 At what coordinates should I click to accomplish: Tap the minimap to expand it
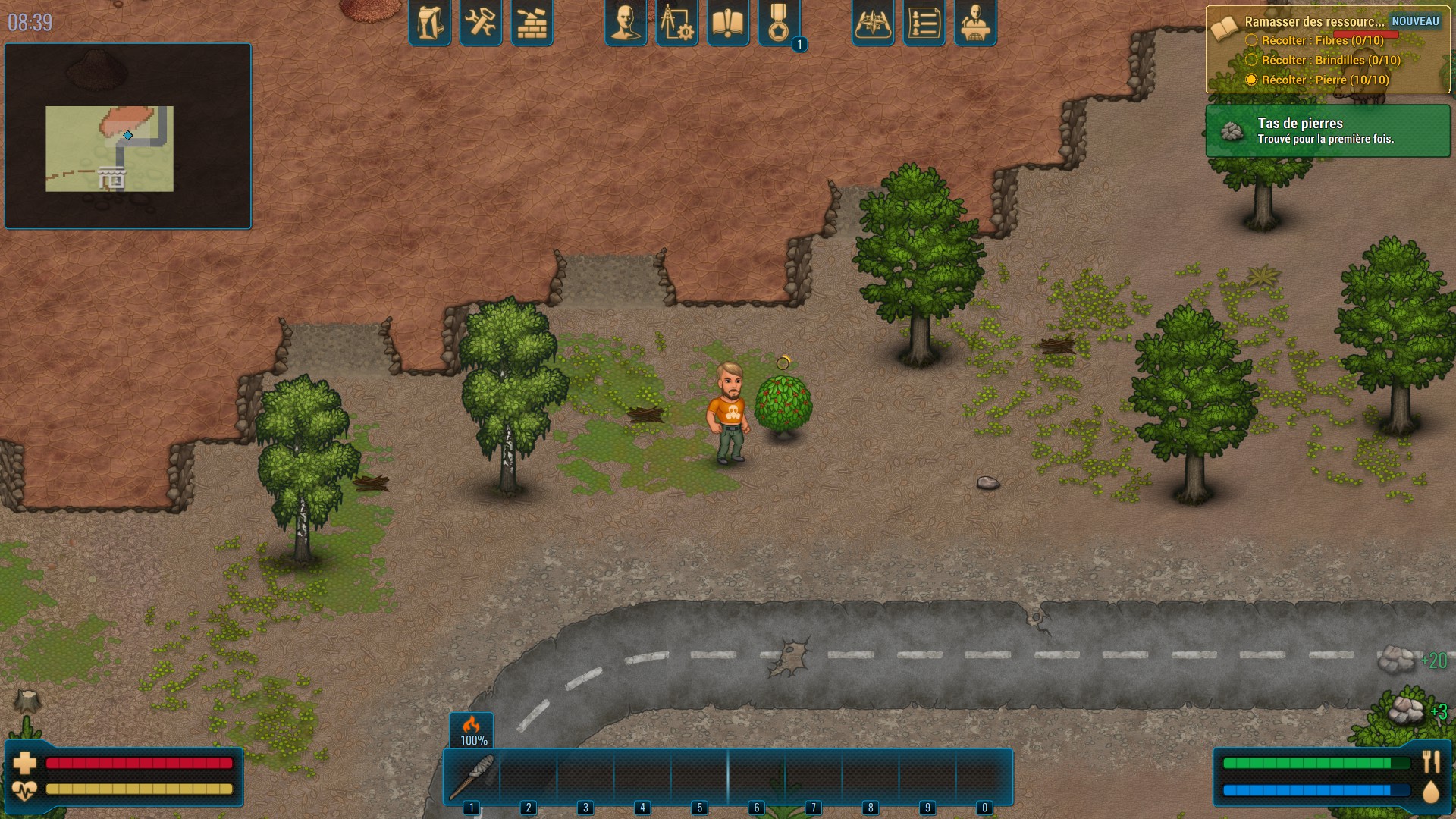point(128,136)
